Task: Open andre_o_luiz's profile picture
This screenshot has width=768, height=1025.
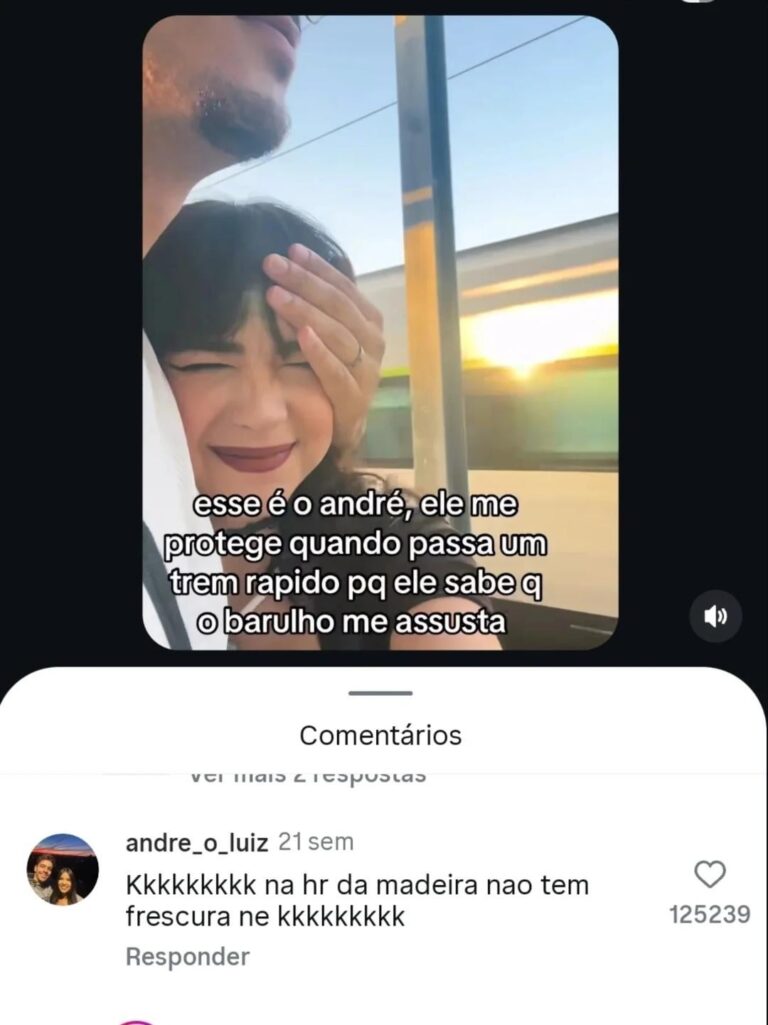Action: click(63, 869)
